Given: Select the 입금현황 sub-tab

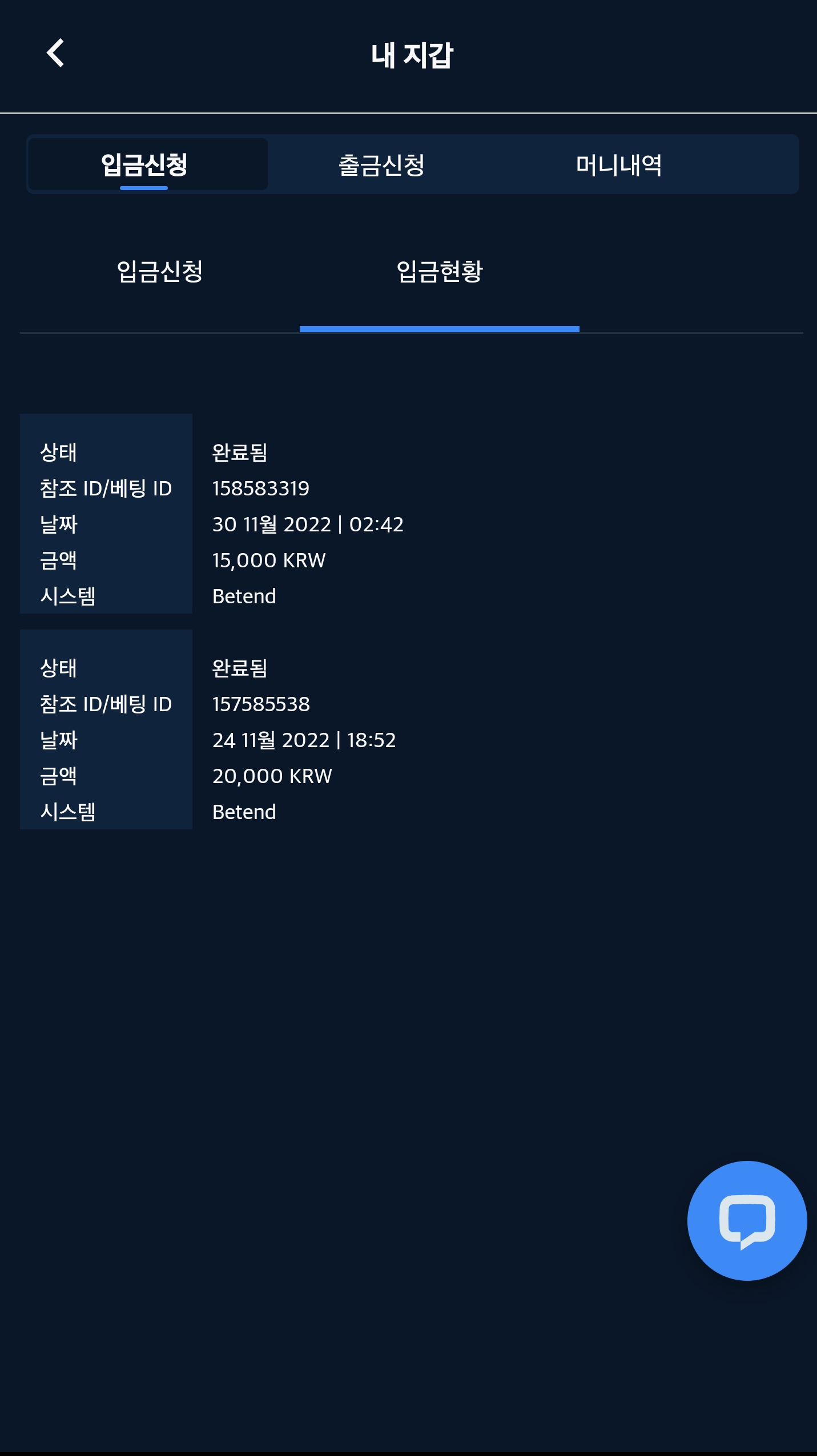Looking at the screenshot, I should [440, 271].
